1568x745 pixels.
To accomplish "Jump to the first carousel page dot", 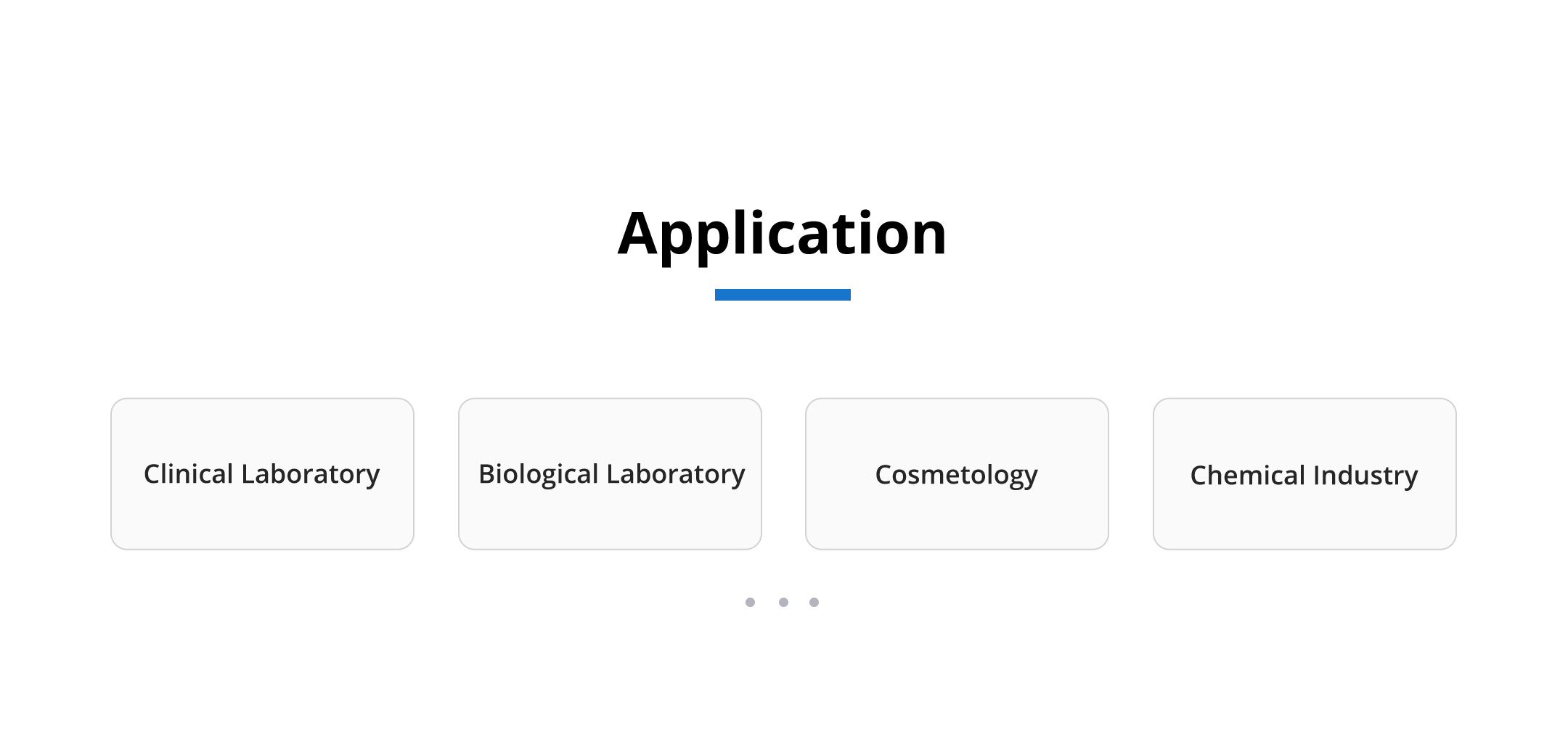I will [750, 602].
